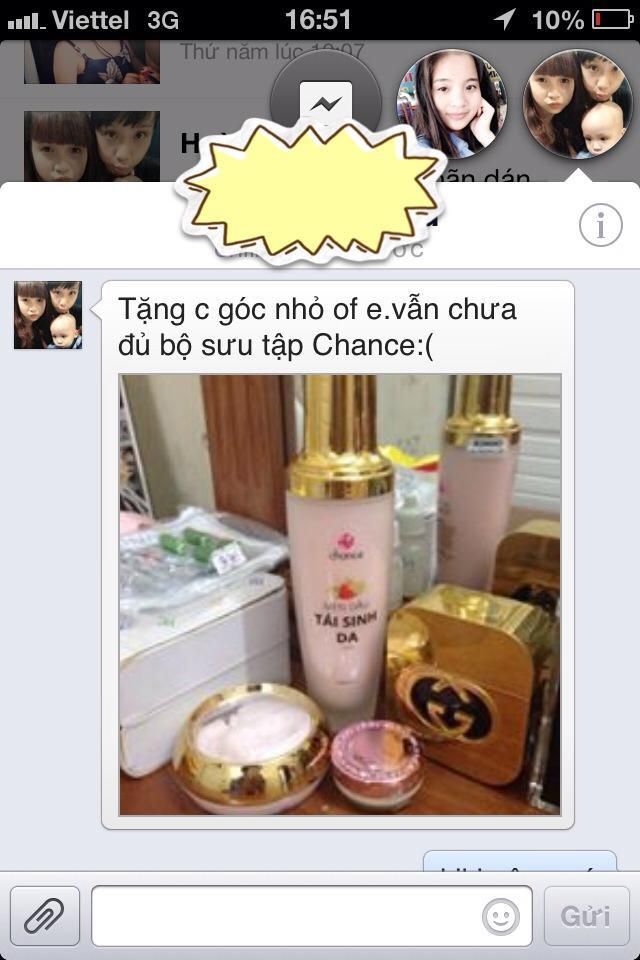
Task: Open the emoji smiley picker
Action: coord(500,915)
